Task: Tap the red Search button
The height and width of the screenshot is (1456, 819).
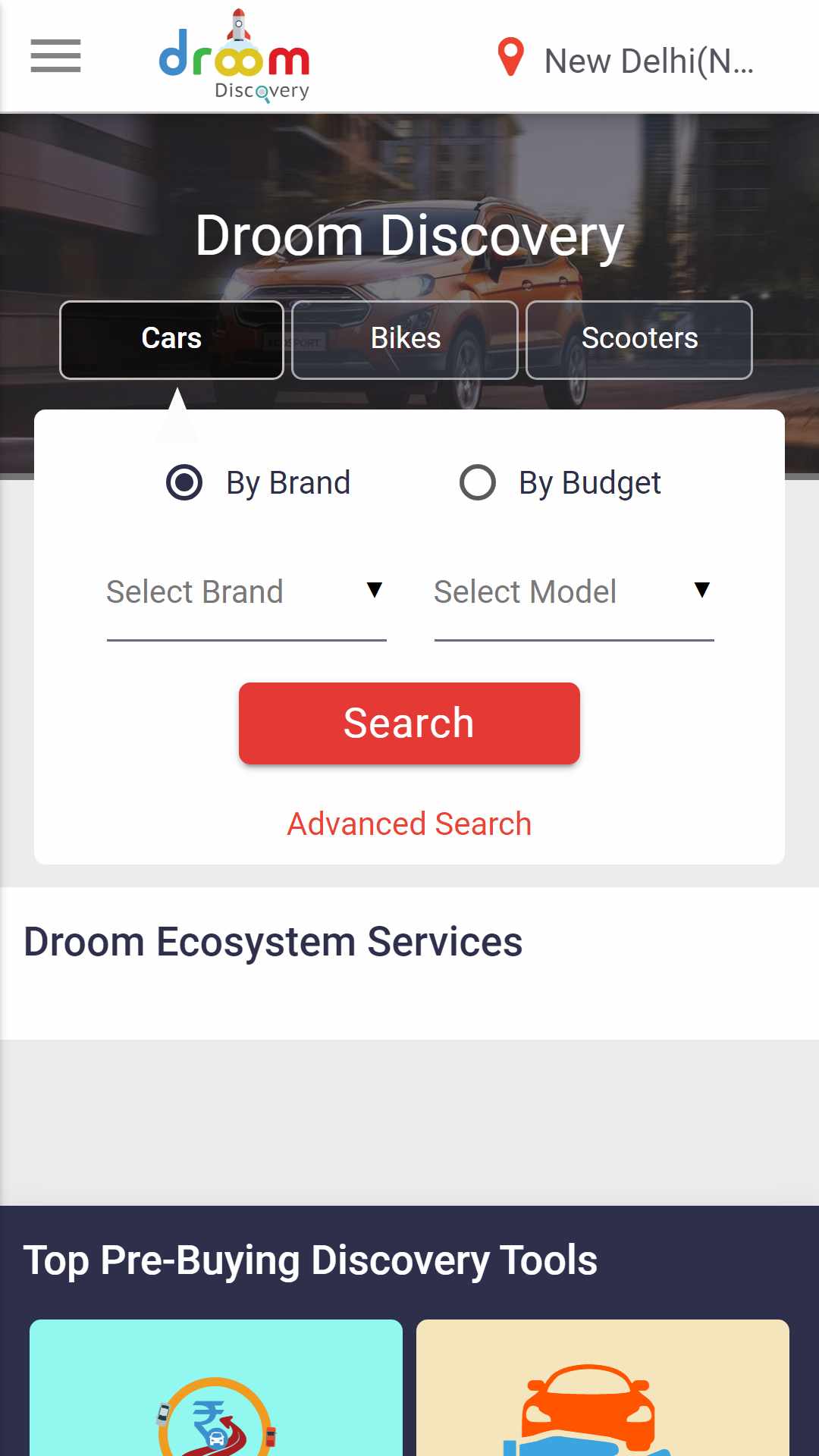Action: click(x=409, y=723)
